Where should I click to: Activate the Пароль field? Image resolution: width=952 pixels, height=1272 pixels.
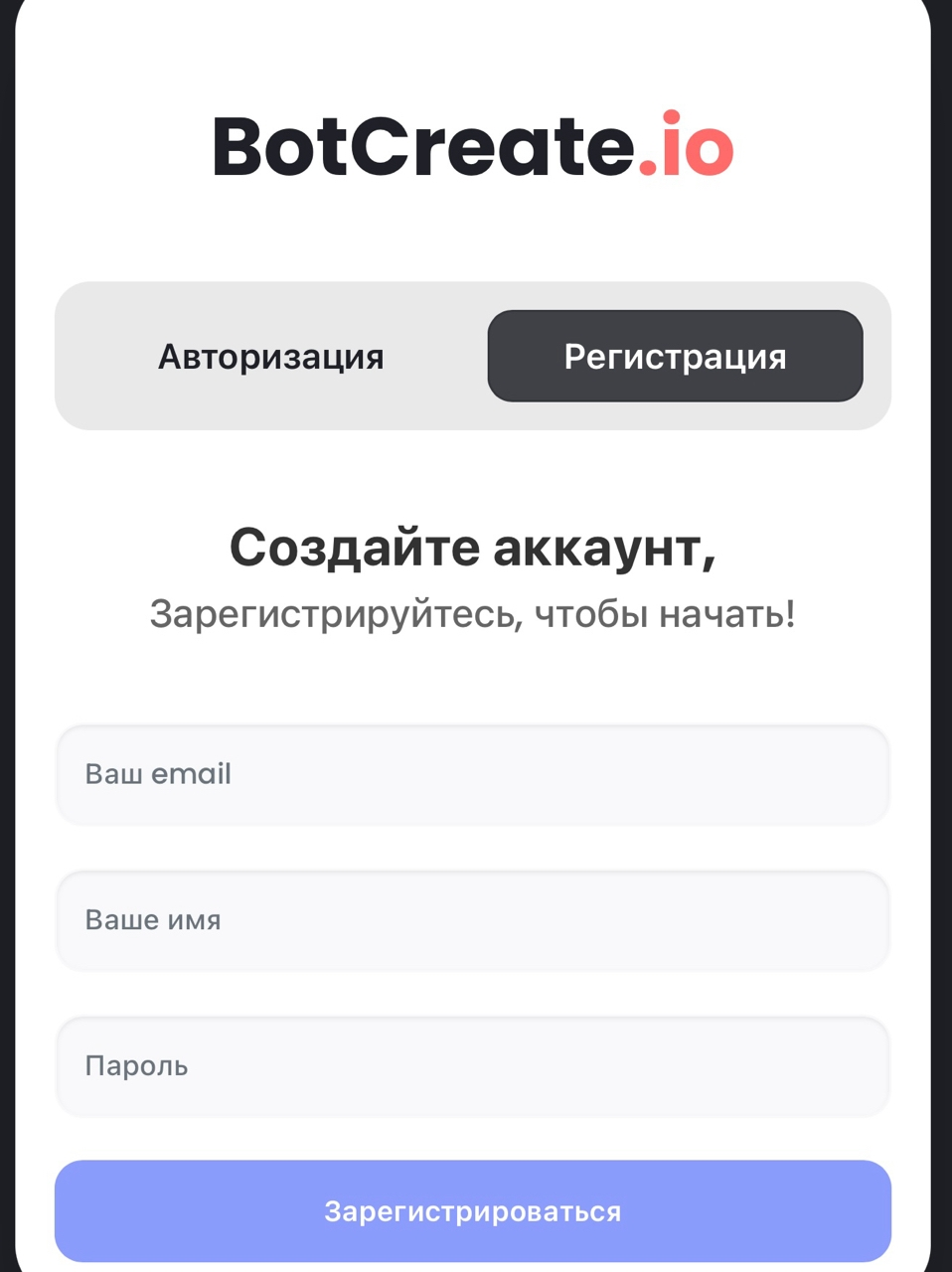(472, 1066)
